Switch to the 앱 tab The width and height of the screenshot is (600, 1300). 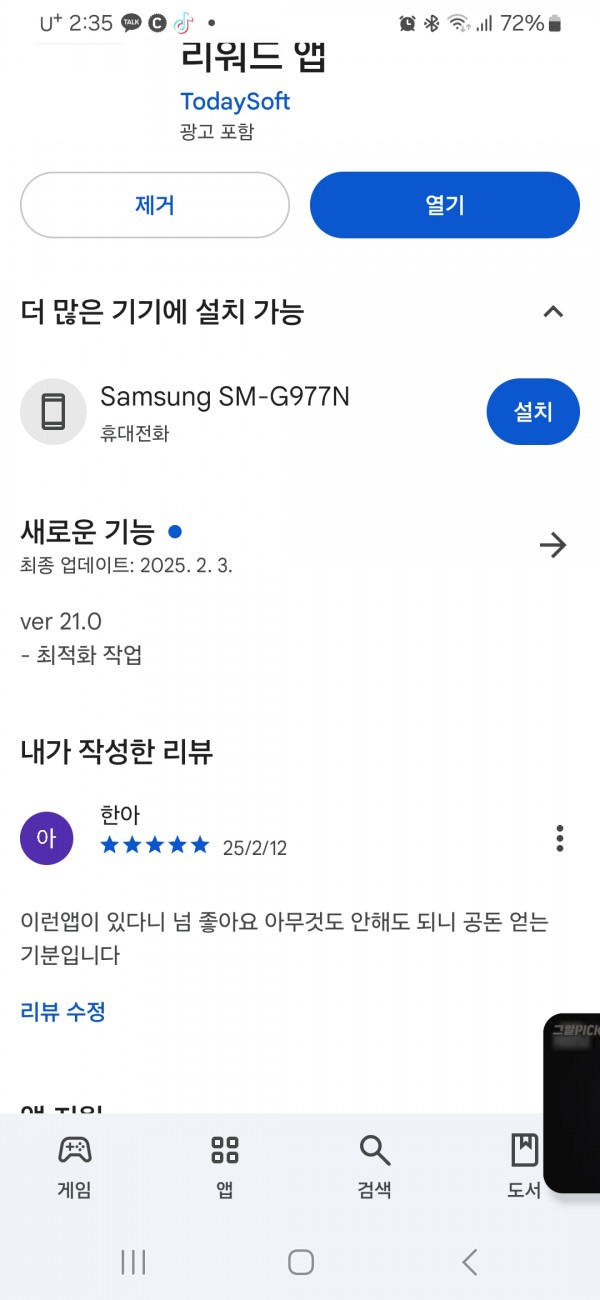point(225,1166)
